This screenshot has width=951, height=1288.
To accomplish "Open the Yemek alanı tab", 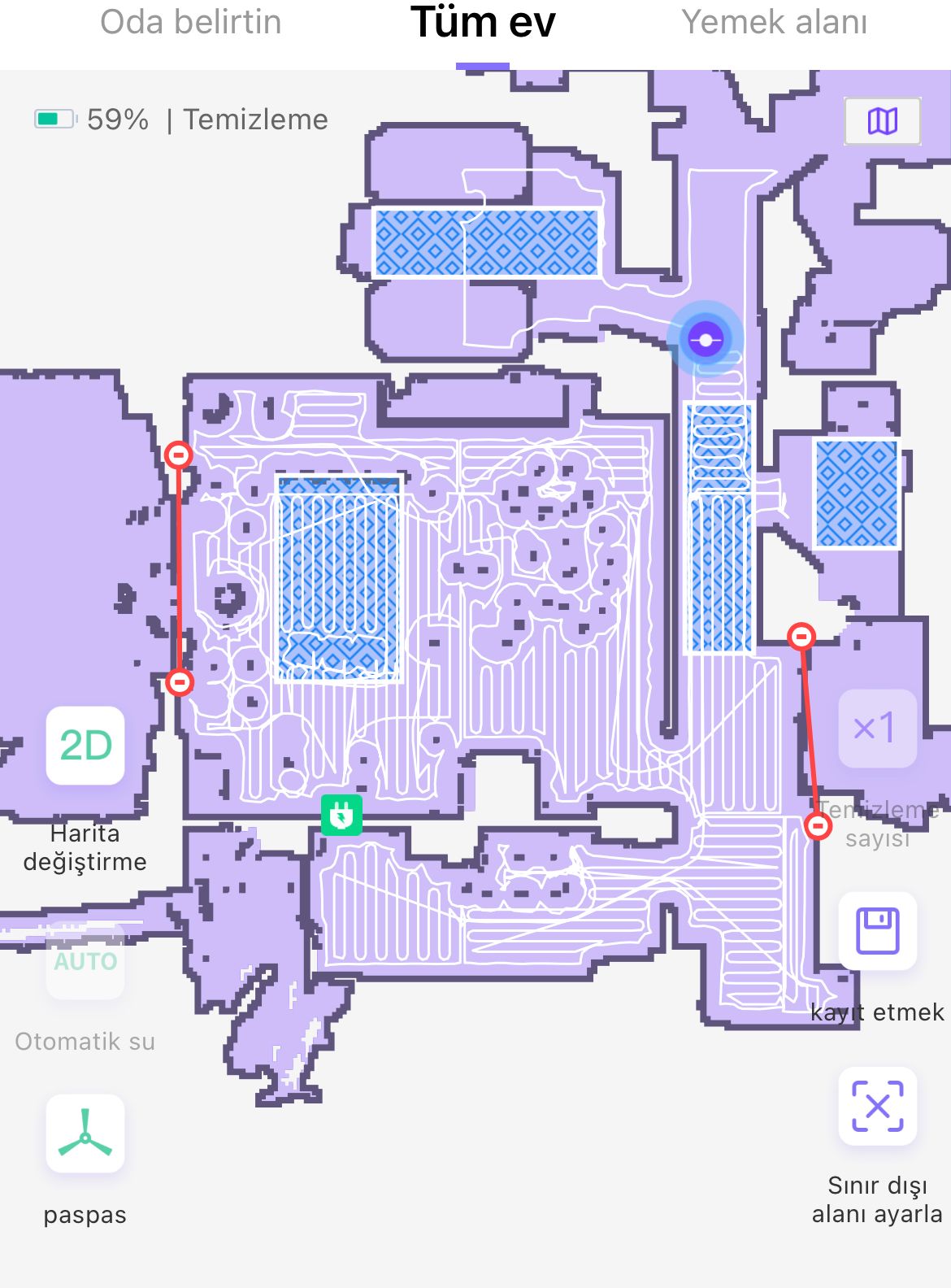I will [774, 23].
